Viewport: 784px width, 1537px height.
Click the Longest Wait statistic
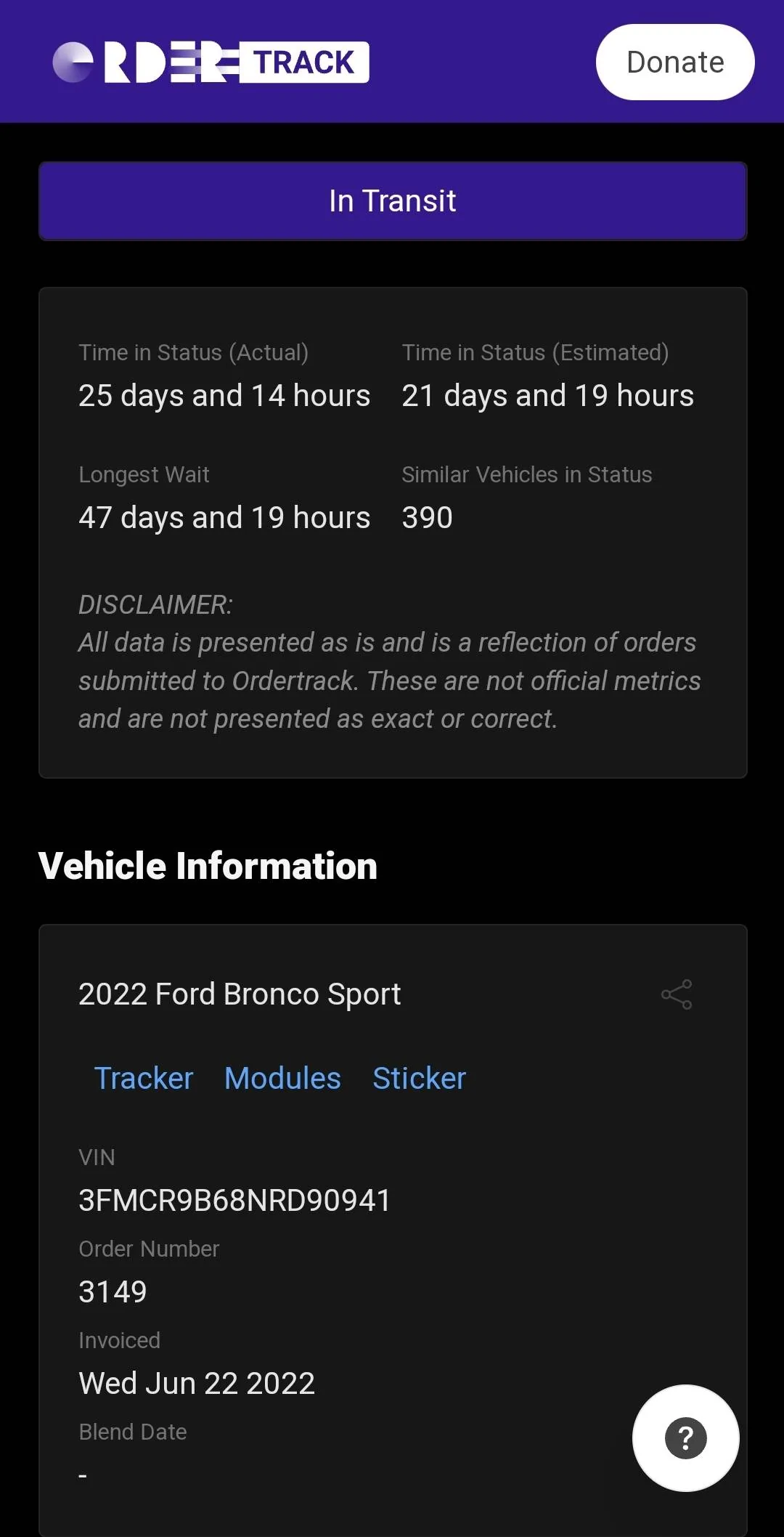tap(224, 516)
